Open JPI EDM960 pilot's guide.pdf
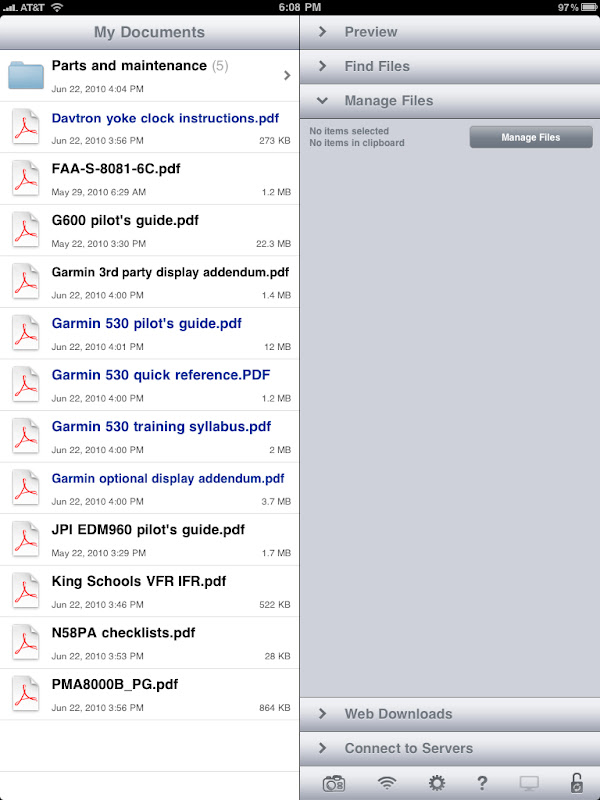This screenshot has height=800, width=600. coord(148,538)
